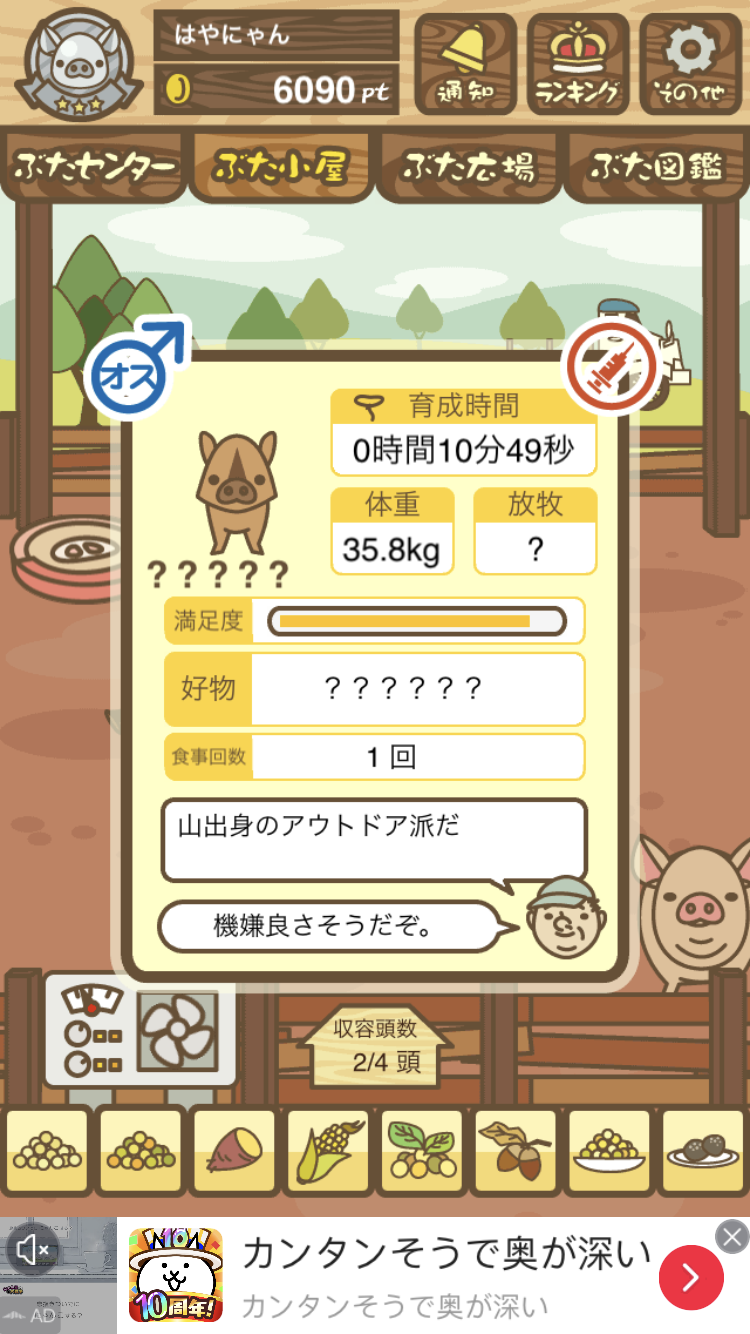Unmute the ad sound
This screenshot has width=750, height=1334.
click(33, 1248)
